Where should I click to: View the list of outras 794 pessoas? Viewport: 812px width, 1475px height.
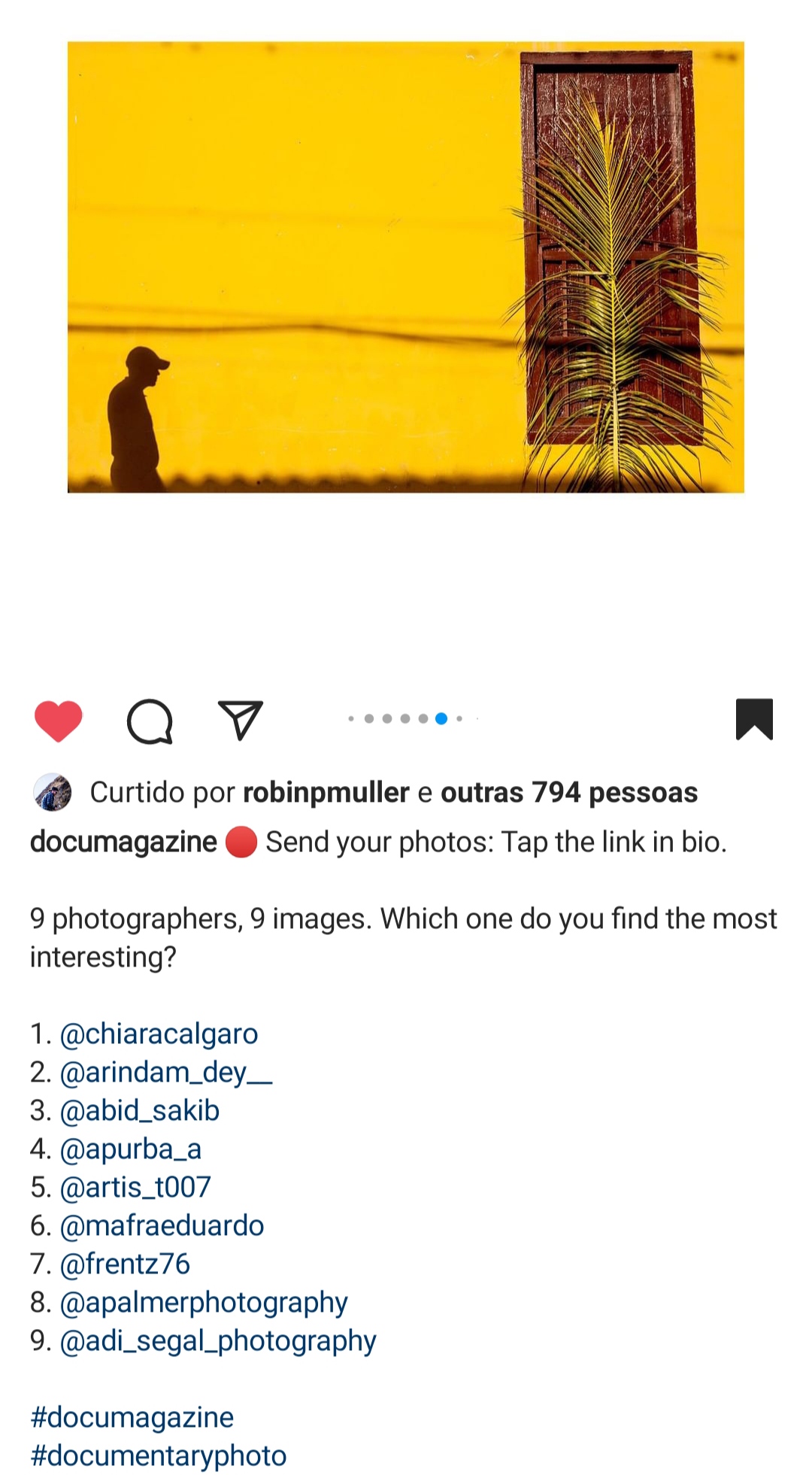click(568, 793)
